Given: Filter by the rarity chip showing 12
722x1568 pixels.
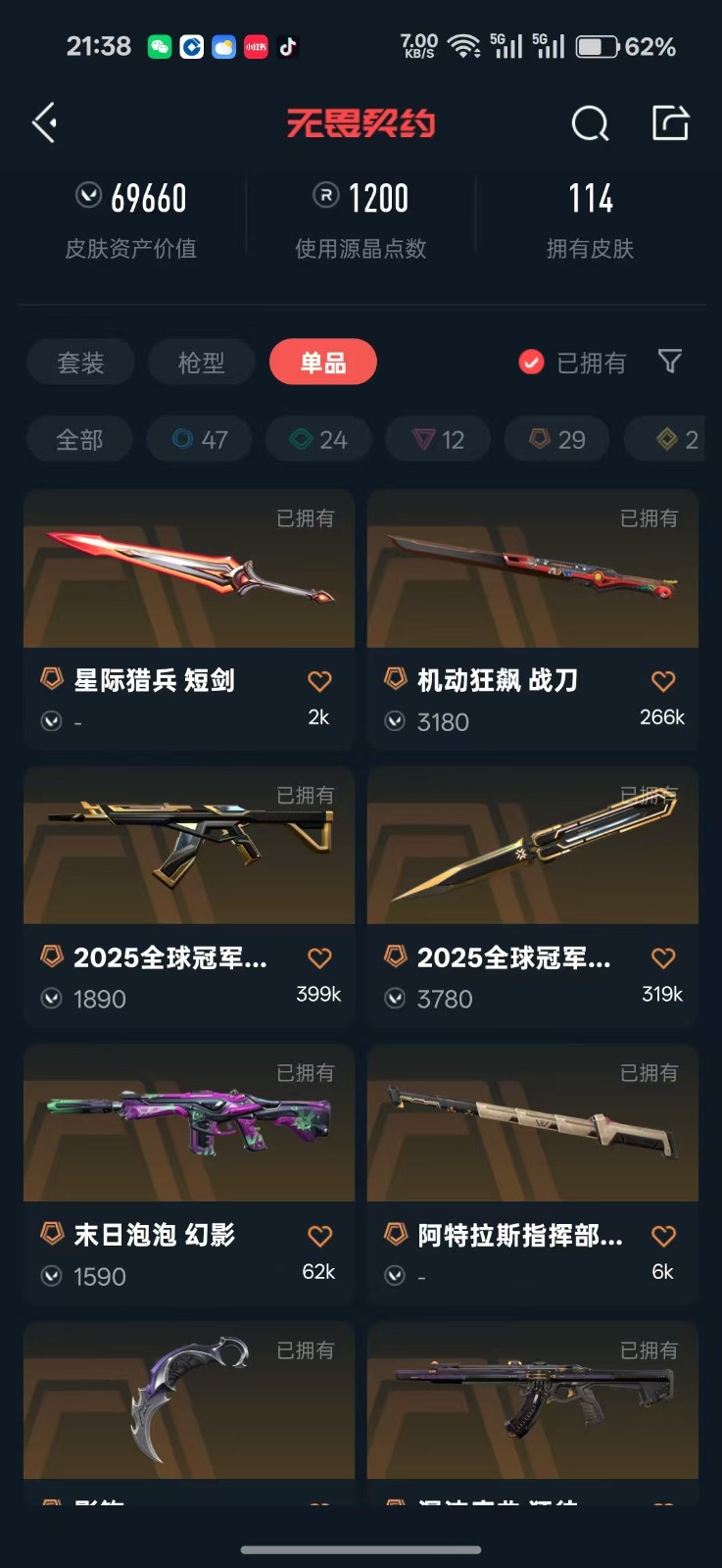Looking at the screenshot, I should click(439, 440).
